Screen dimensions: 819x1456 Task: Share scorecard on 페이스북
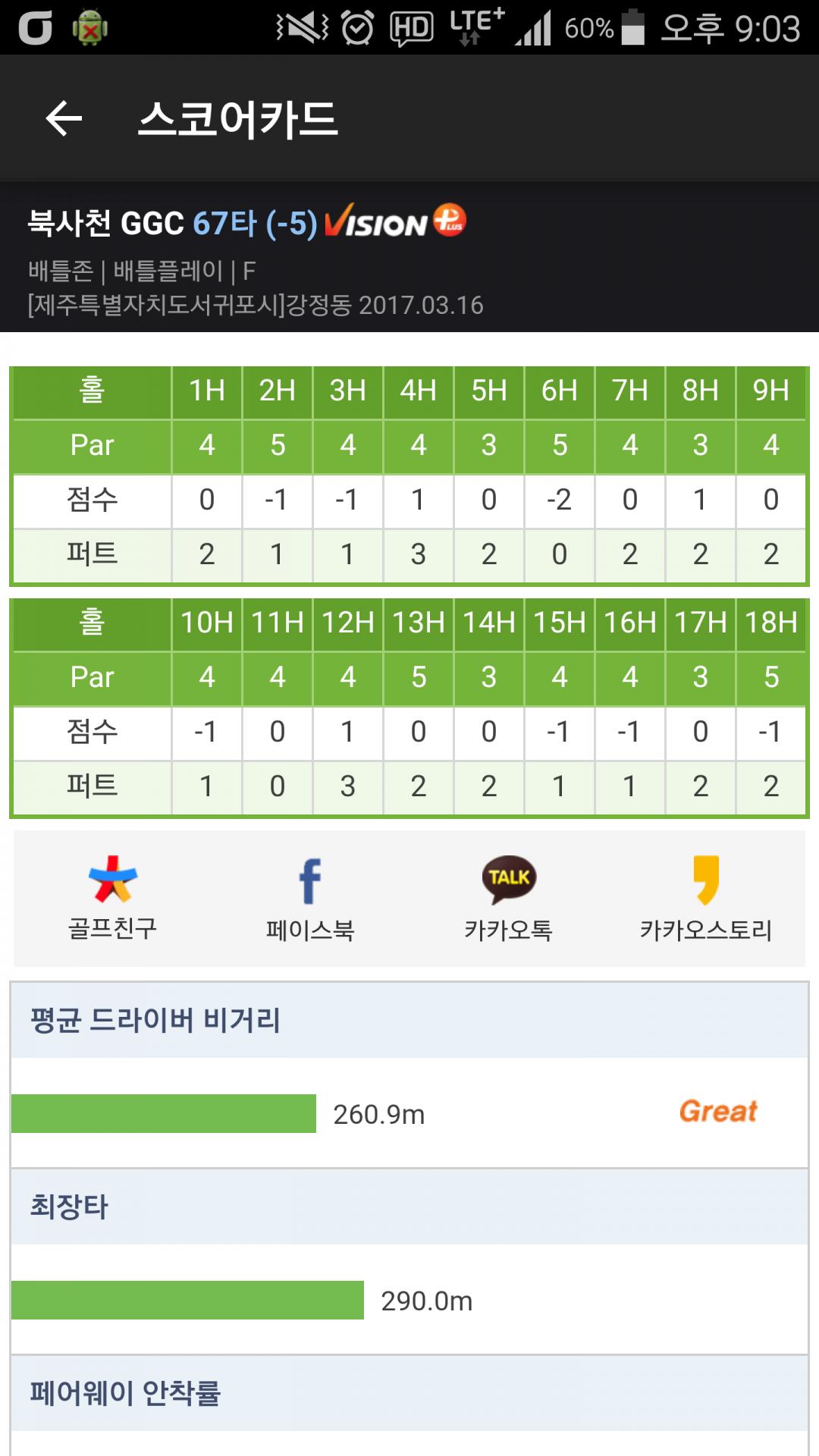[x=310, y=897]
